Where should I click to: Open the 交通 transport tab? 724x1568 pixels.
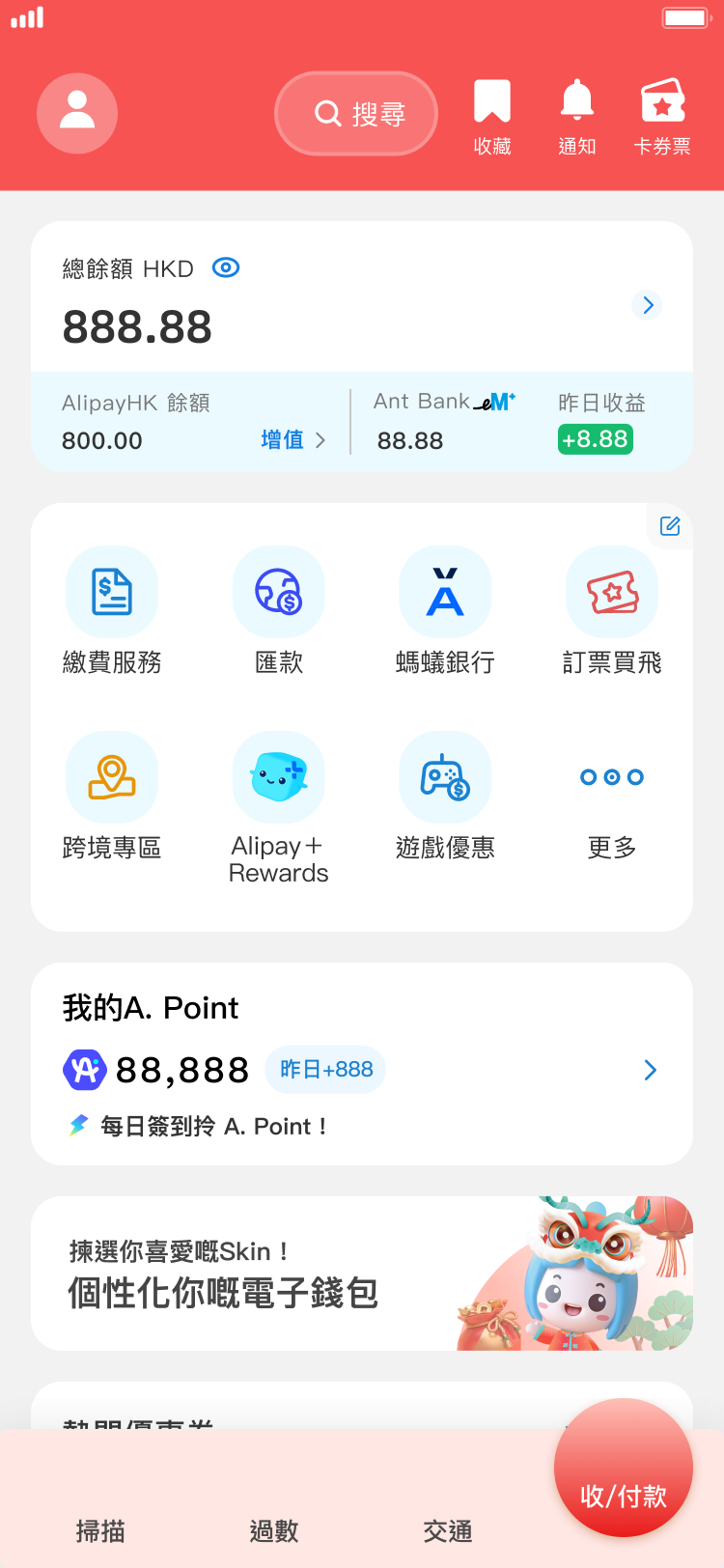448,1531
